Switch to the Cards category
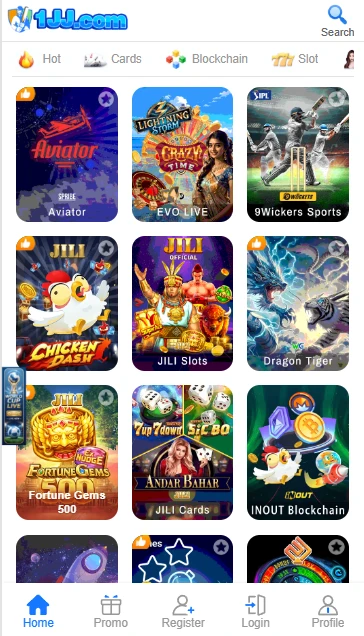364x636 pixels. (x=113, y=59)
